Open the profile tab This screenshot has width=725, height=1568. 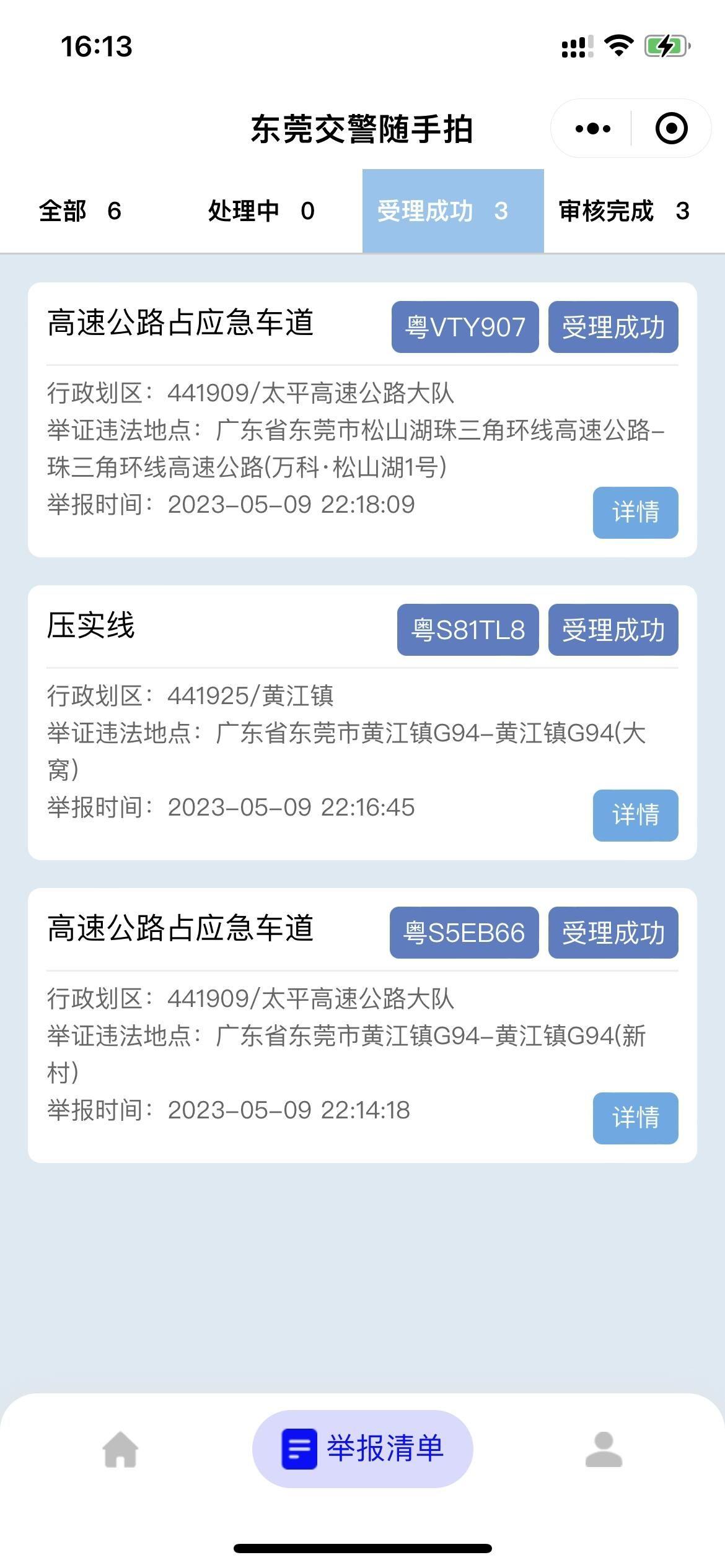tap(604, 1450)
